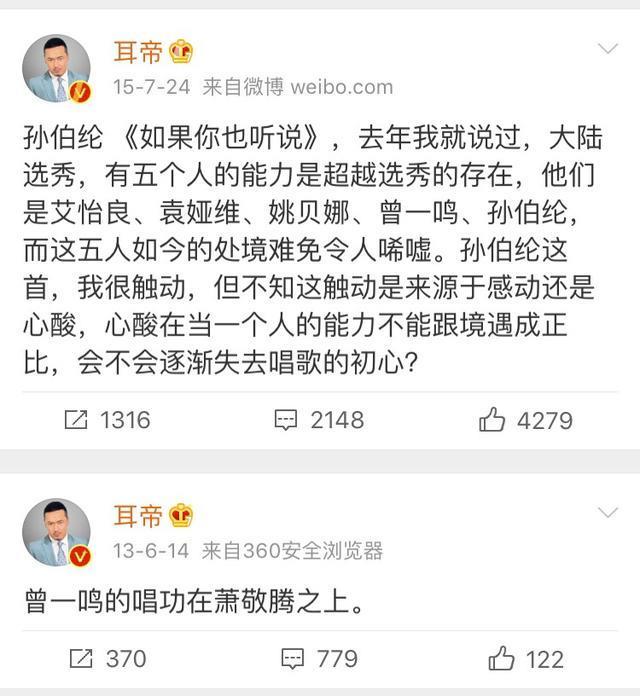Open username 耳帝 on the 15-7-24 post
This screenshot has height=696, width=640.
click(x=138, y=52)
